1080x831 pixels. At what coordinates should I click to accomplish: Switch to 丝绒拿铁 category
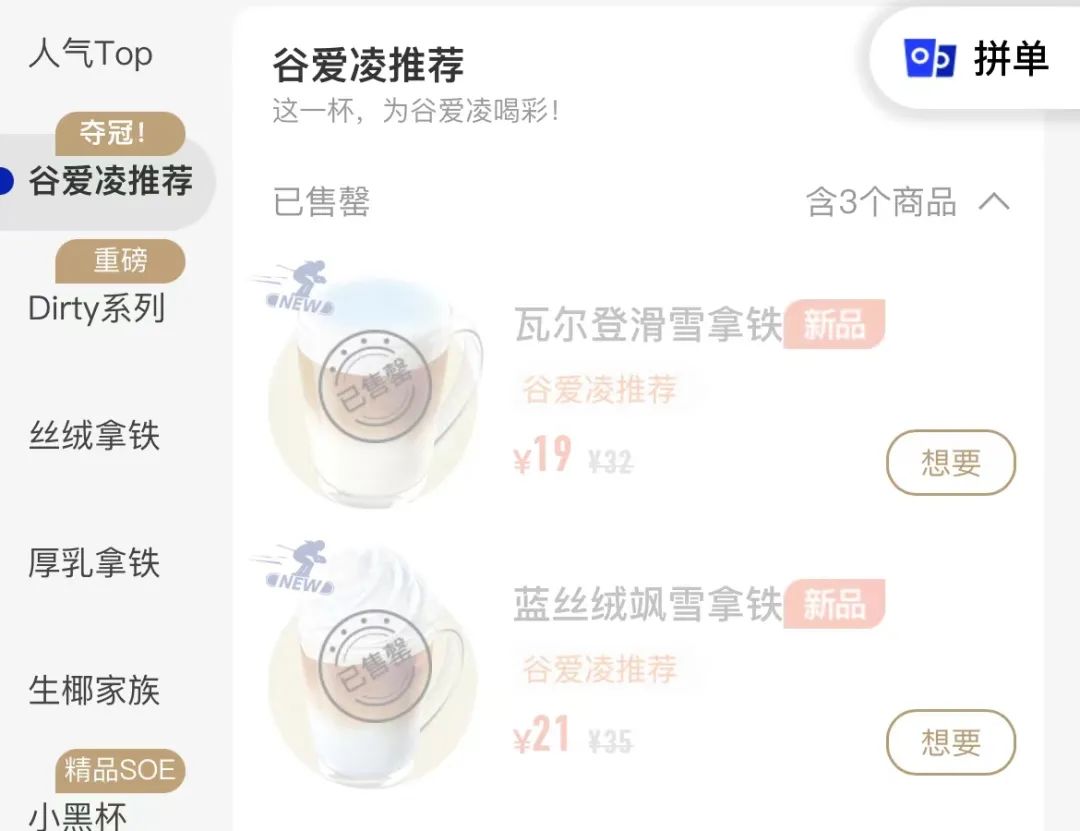94,436
